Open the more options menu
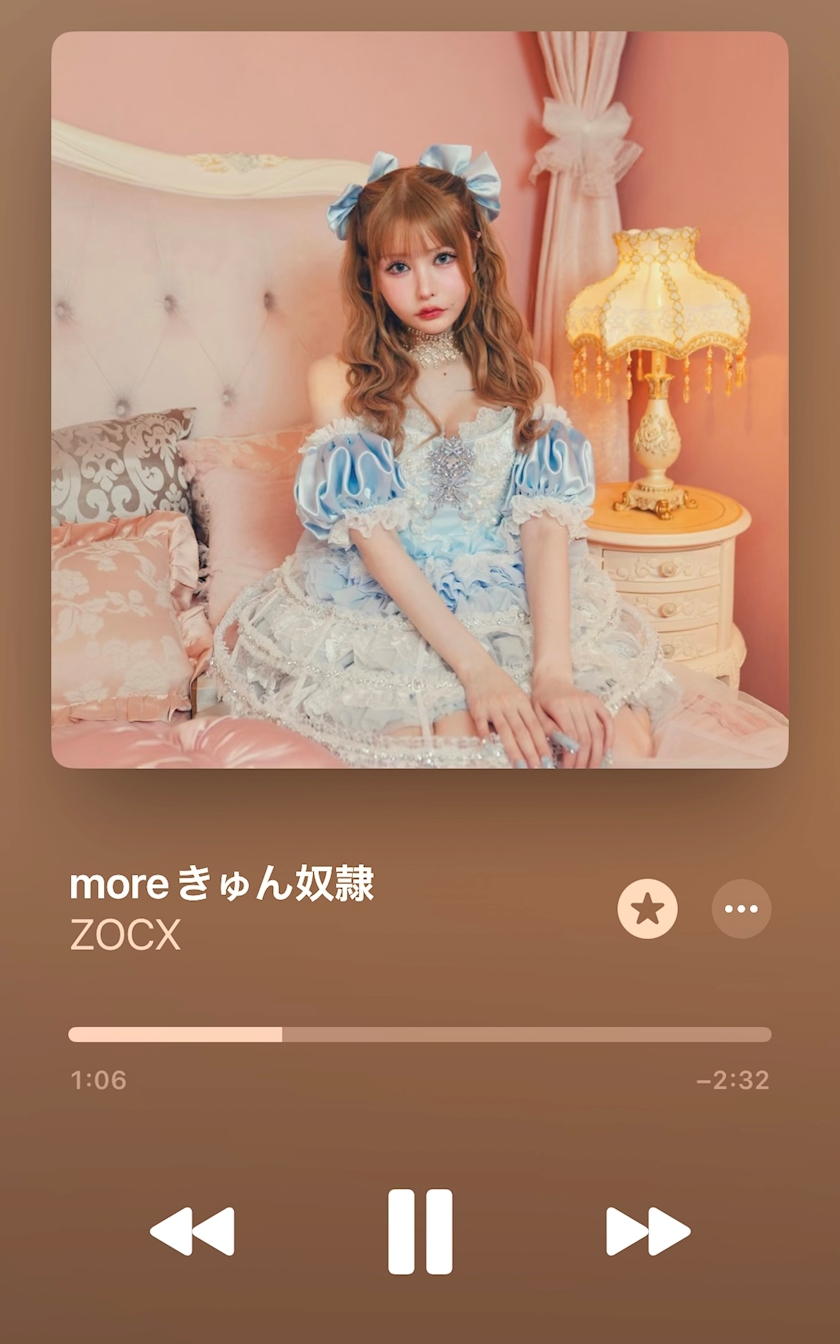Image resolution: width=840 pixels, height=1344 pixels. (x=741, y=909)
